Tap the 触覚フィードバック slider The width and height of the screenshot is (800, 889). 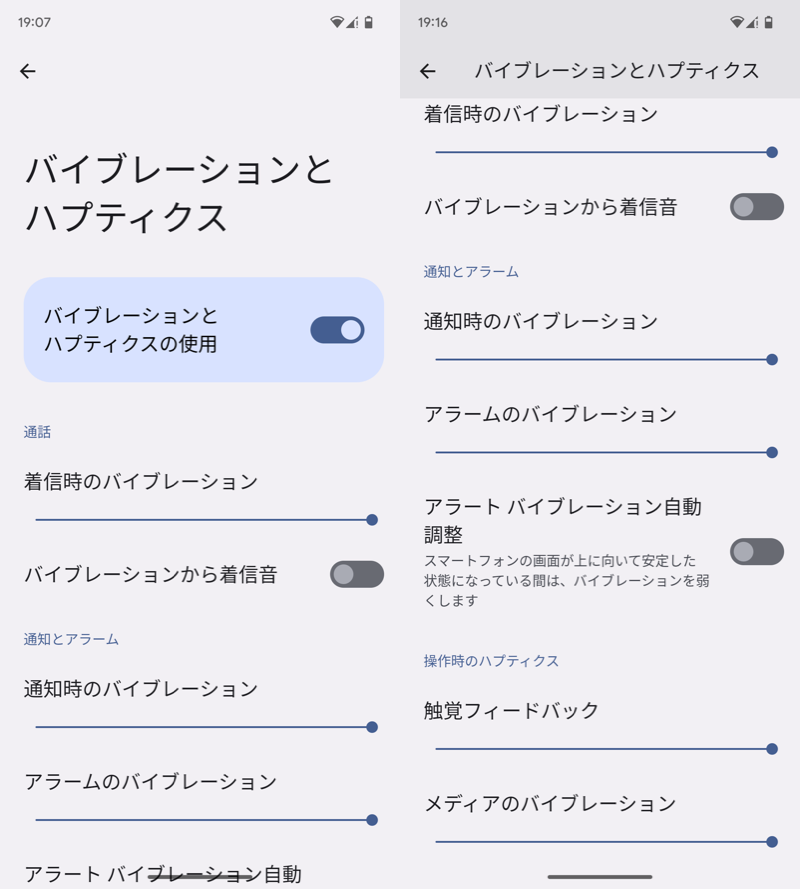(603, 748)
